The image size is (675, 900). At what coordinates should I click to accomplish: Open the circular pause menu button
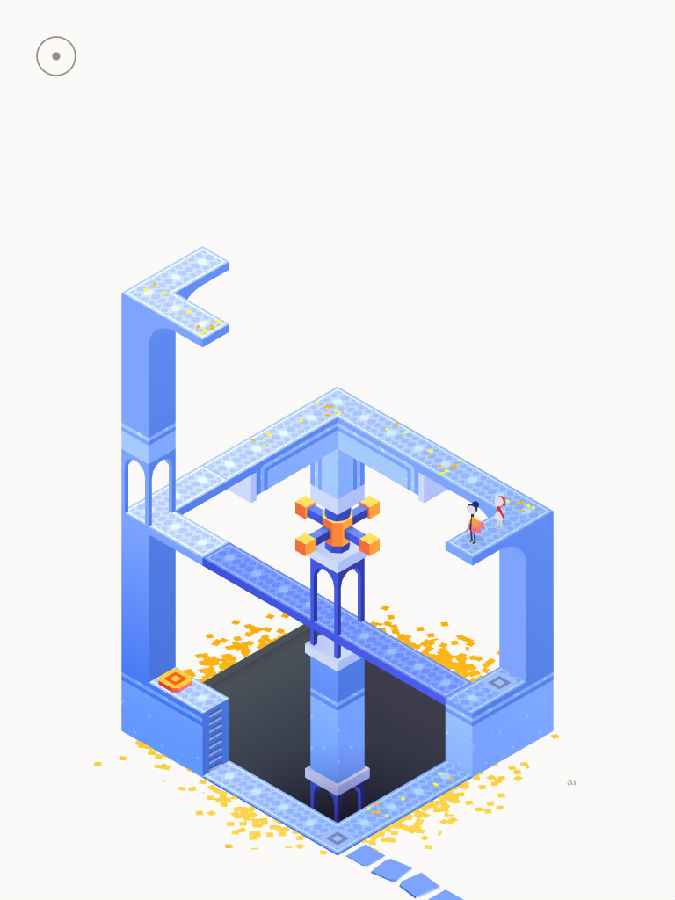coord(56,57)
